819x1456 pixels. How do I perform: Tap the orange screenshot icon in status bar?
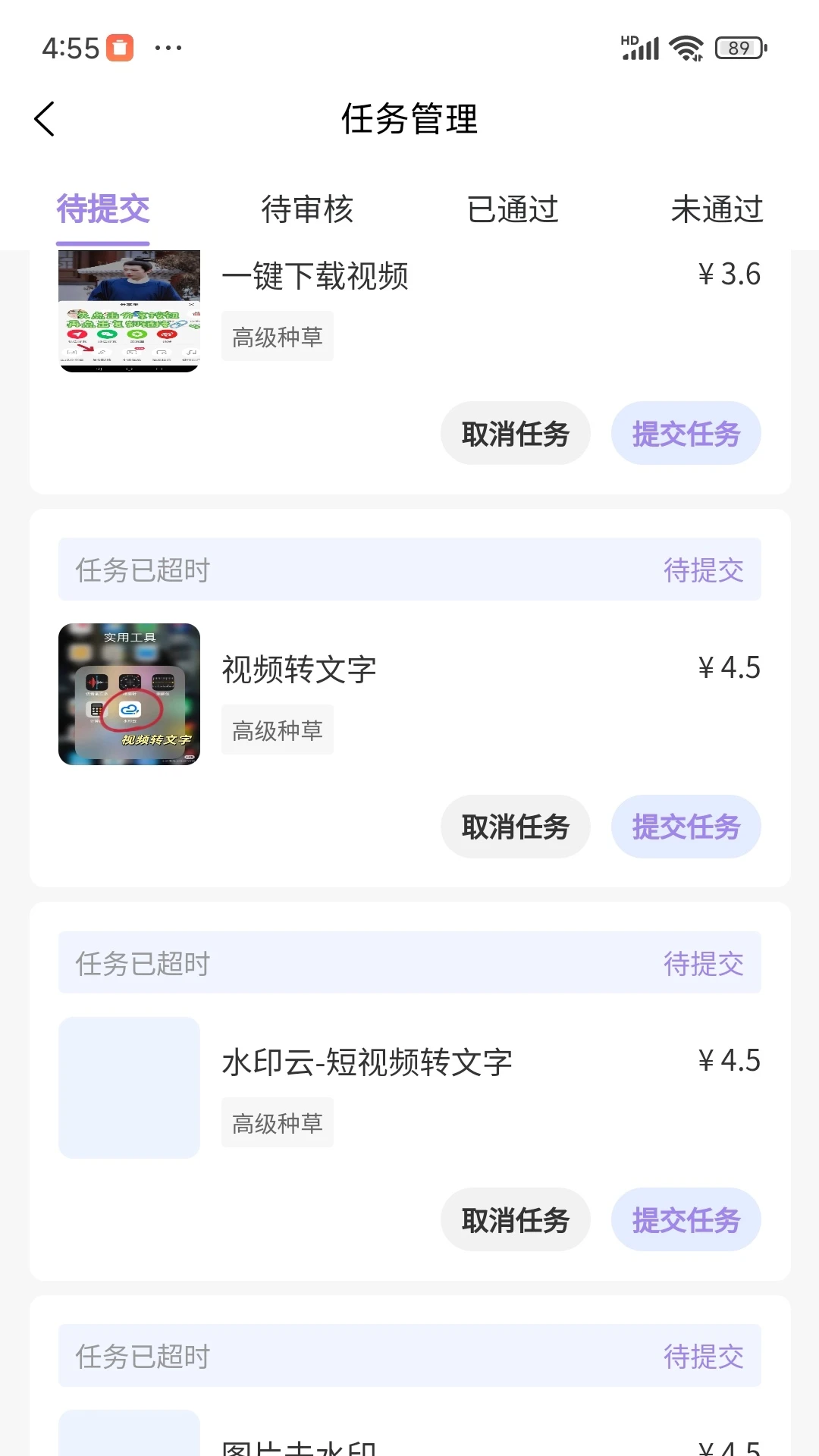121,48
